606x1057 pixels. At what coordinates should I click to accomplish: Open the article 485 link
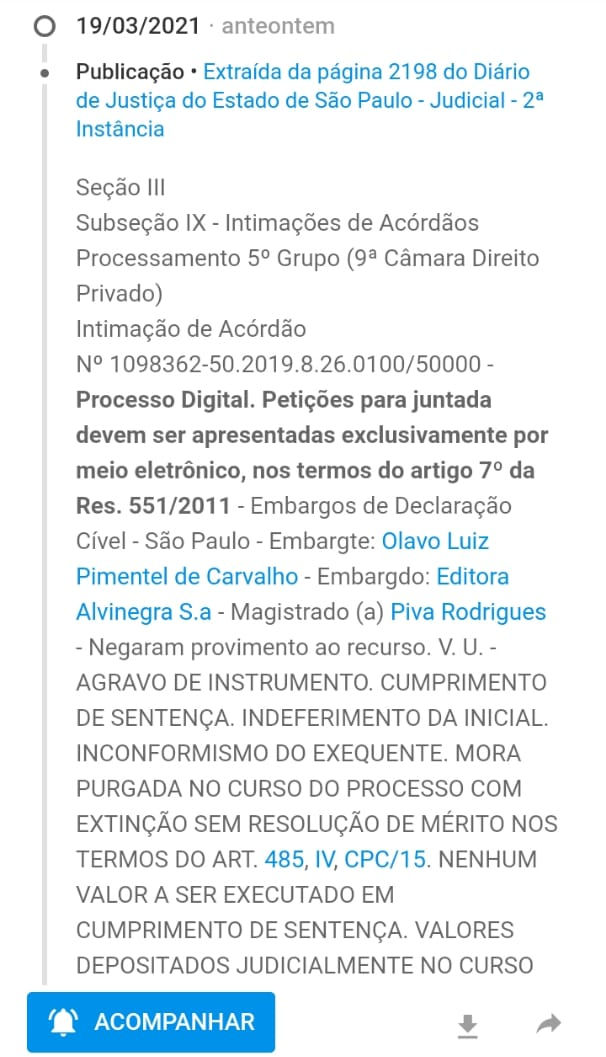click(284, 859)
